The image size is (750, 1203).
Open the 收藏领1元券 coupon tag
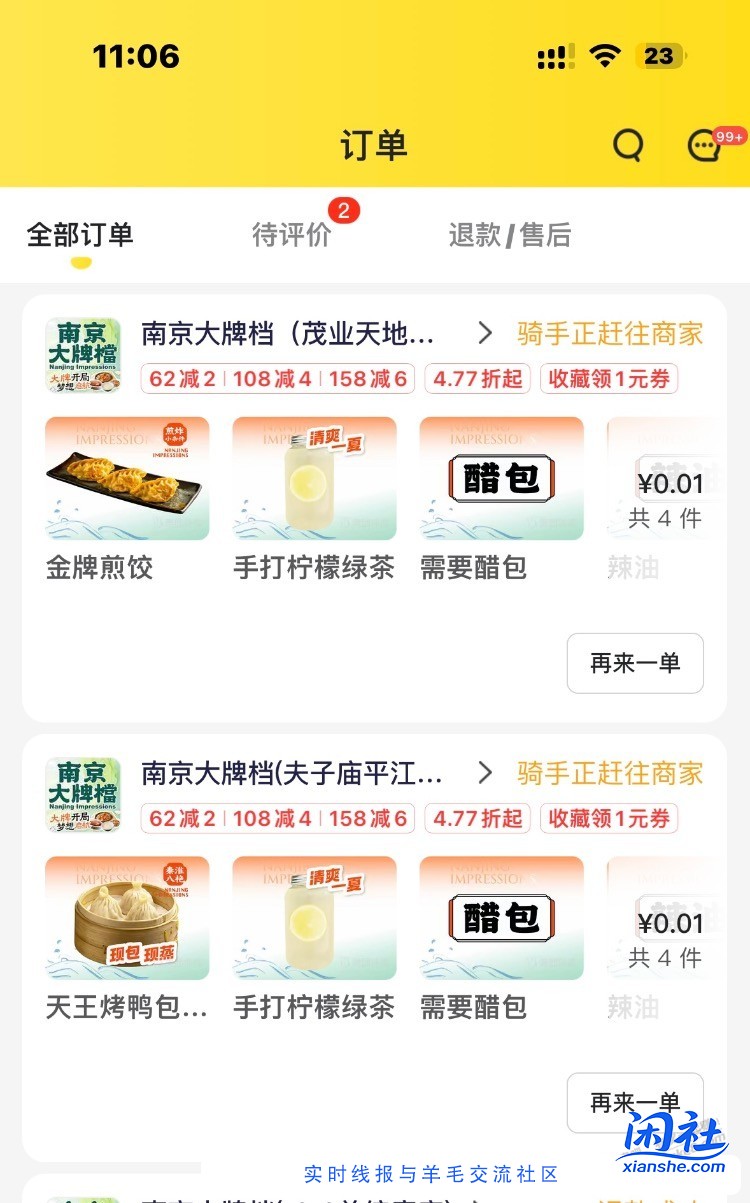pyautogui.click(x=609, y=379)
